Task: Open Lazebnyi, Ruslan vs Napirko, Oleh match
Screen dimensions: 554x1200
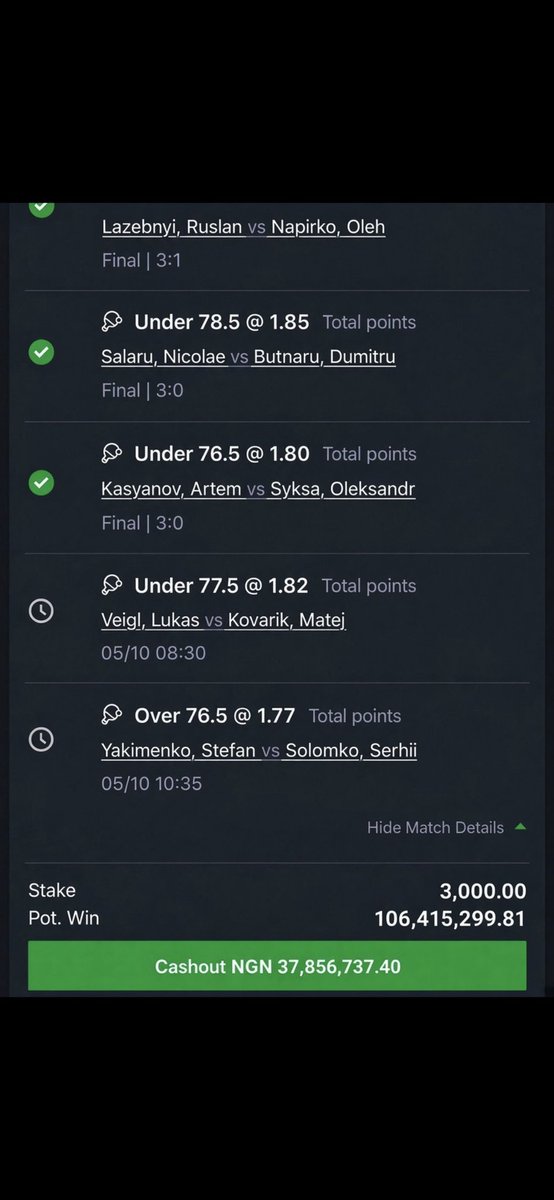Action: click(243, 227)
